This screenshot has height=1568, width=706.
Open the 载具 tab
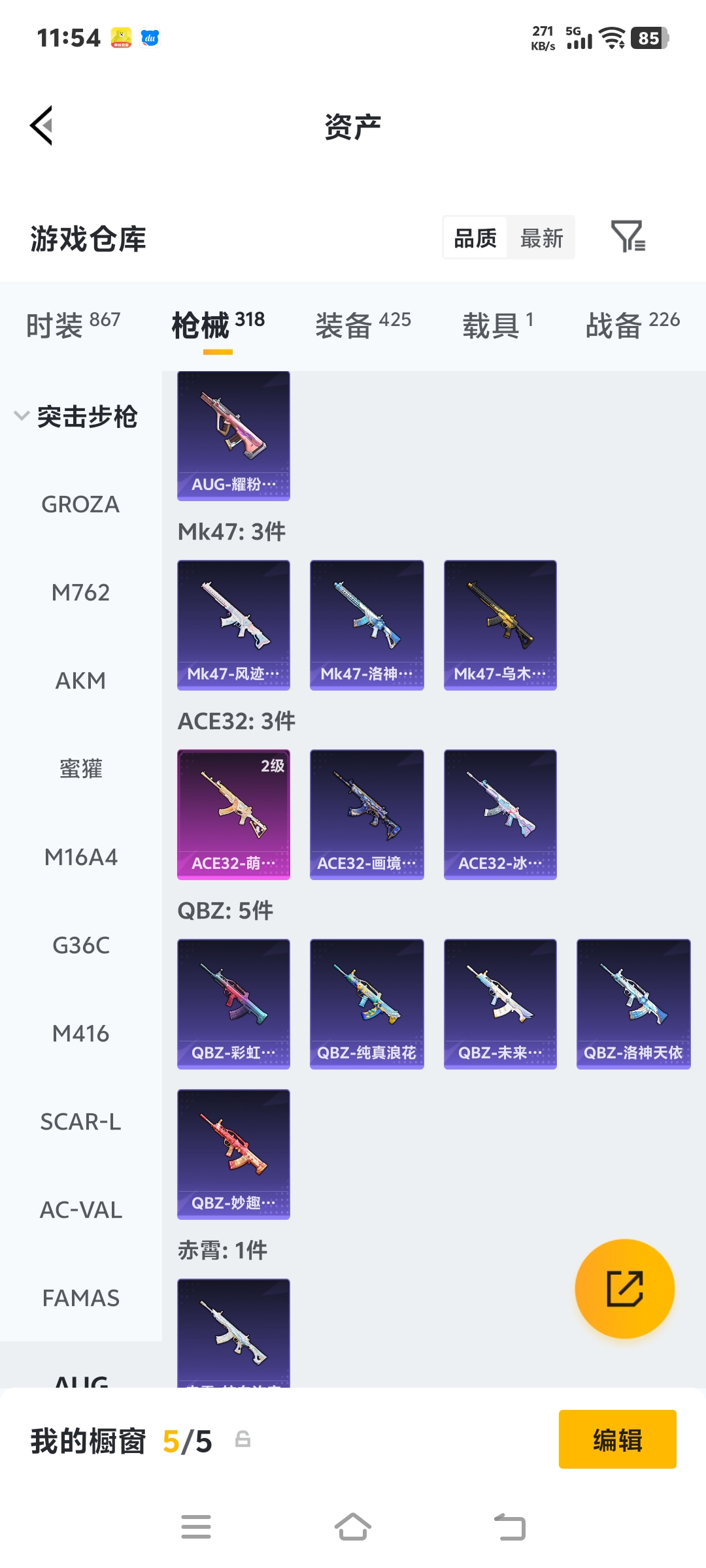tap(497, 324)
